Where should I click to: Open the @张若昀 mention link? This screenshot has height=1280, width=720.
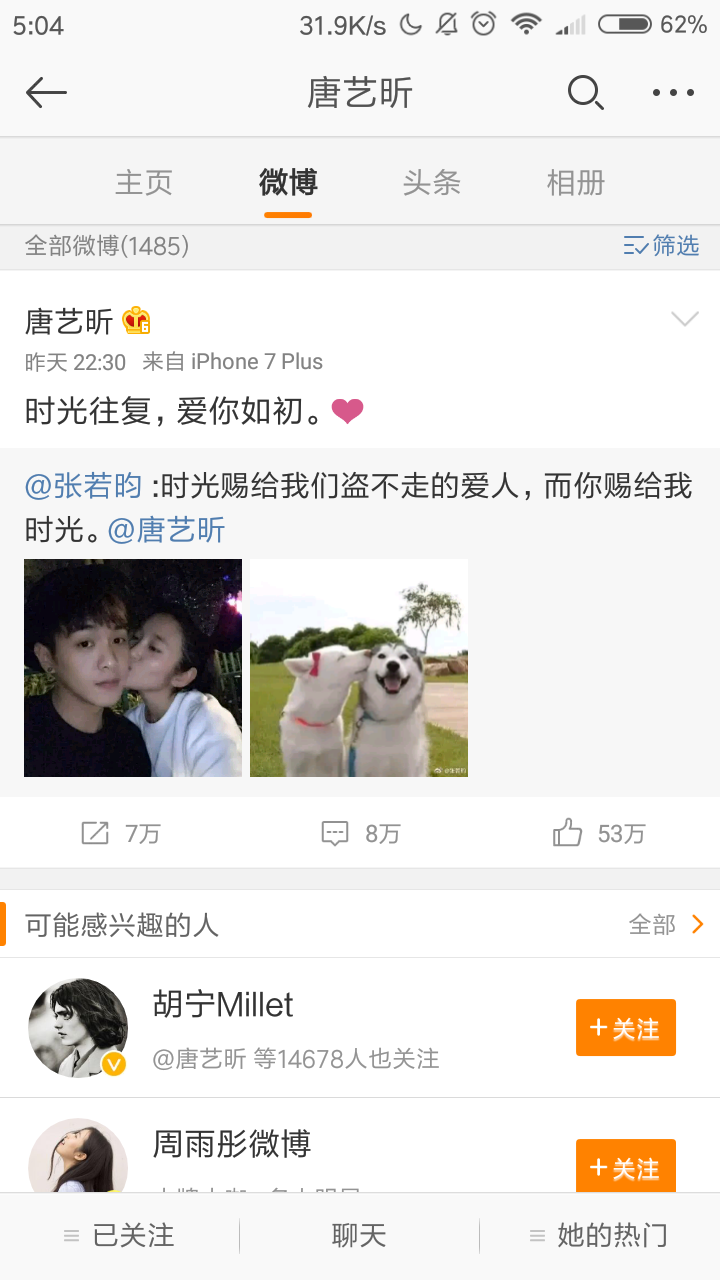84,486
